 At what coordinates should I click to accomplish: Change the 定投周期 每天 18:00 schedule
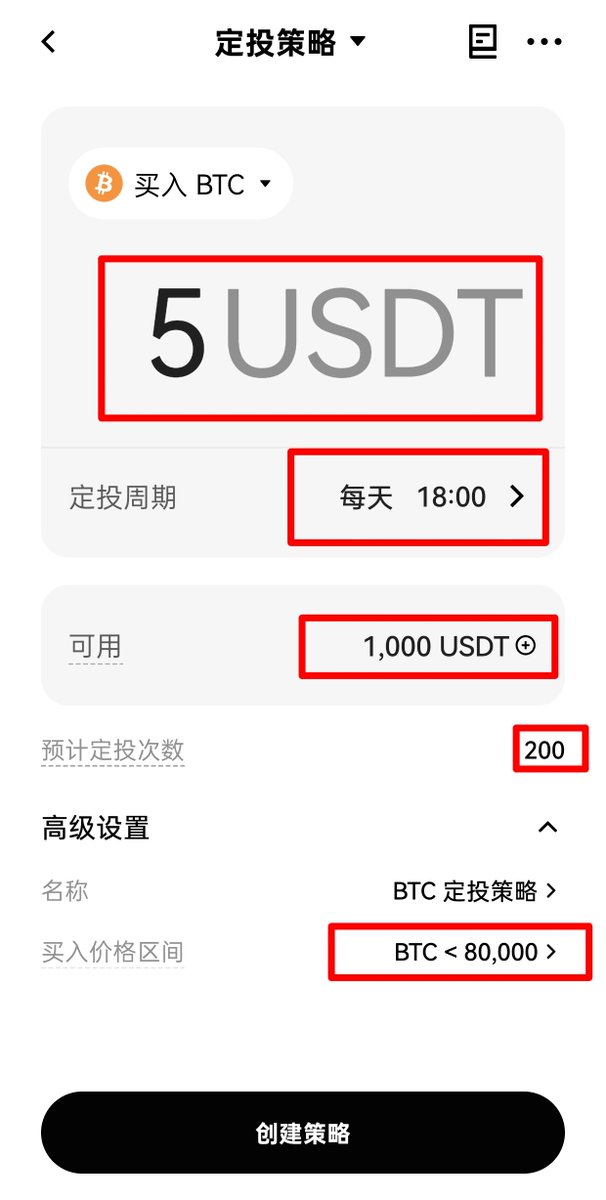[302, 497]
